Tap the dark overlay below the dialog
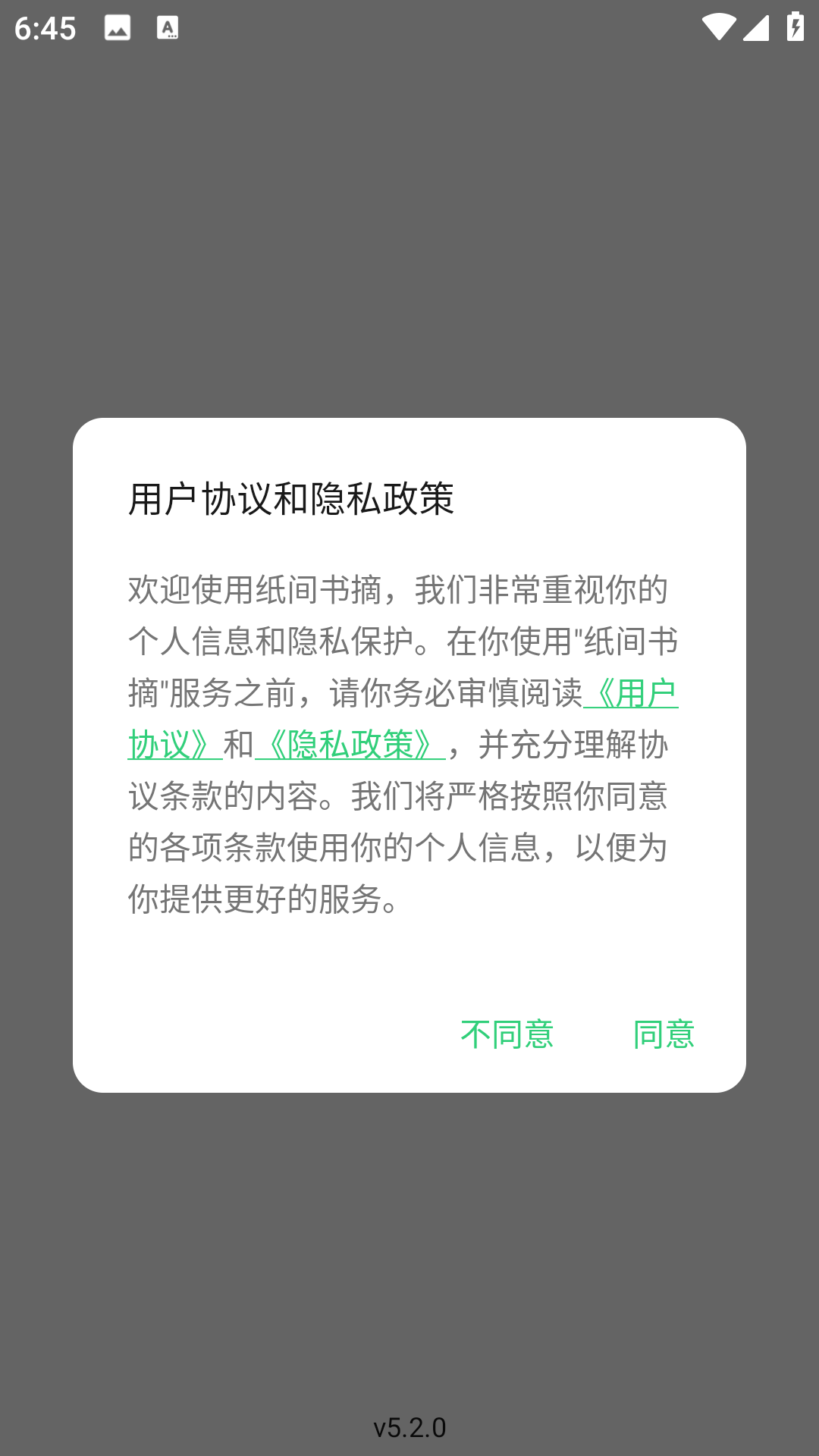 click(409, 1251)
